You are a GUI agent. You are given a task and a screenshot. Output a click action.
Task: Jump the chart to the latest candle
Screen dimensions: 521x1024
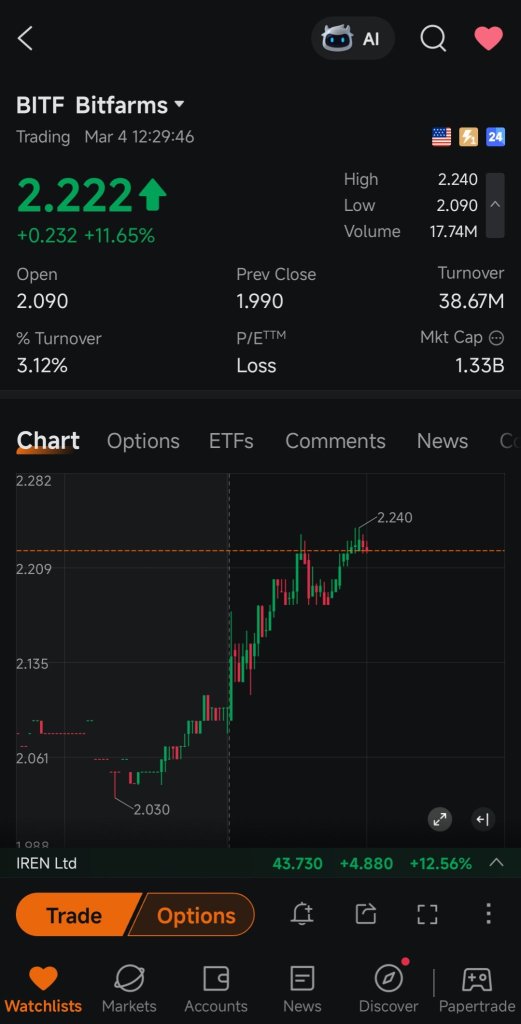(482, 819)
